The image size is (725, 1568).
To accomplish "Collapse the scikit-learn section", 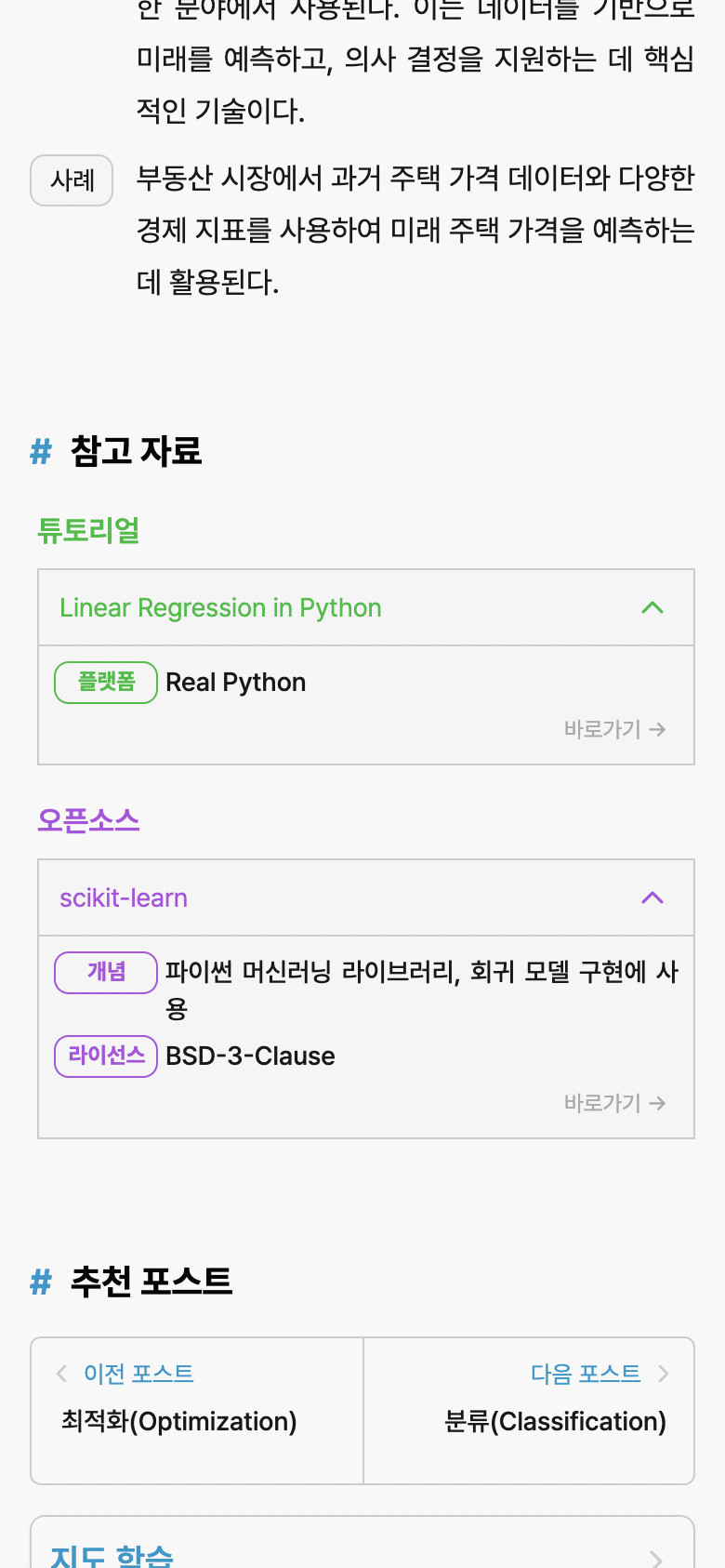I will pos(652,898).
